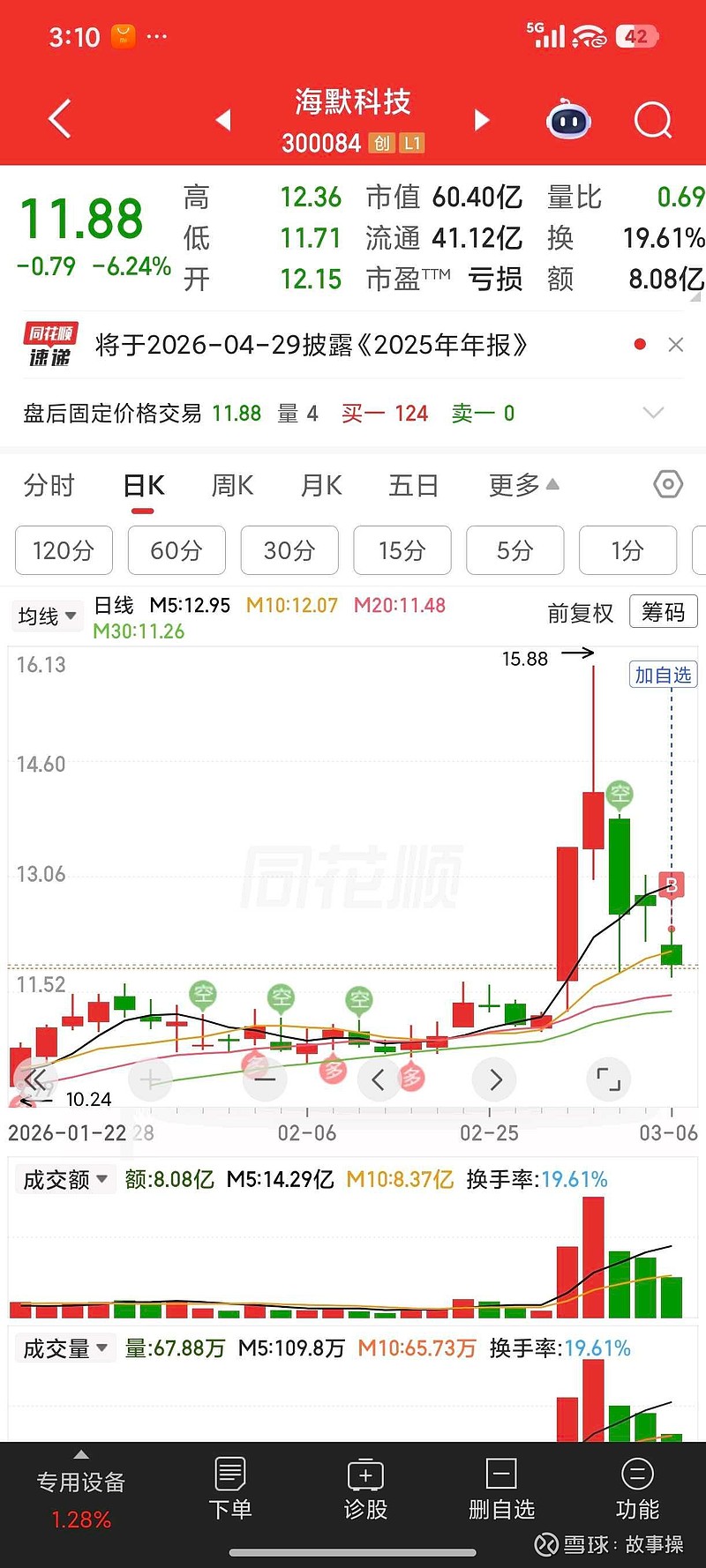Open 下单 to place an order
The width and height of the screenshot is (706, 1568).
tap(230, 1490)
